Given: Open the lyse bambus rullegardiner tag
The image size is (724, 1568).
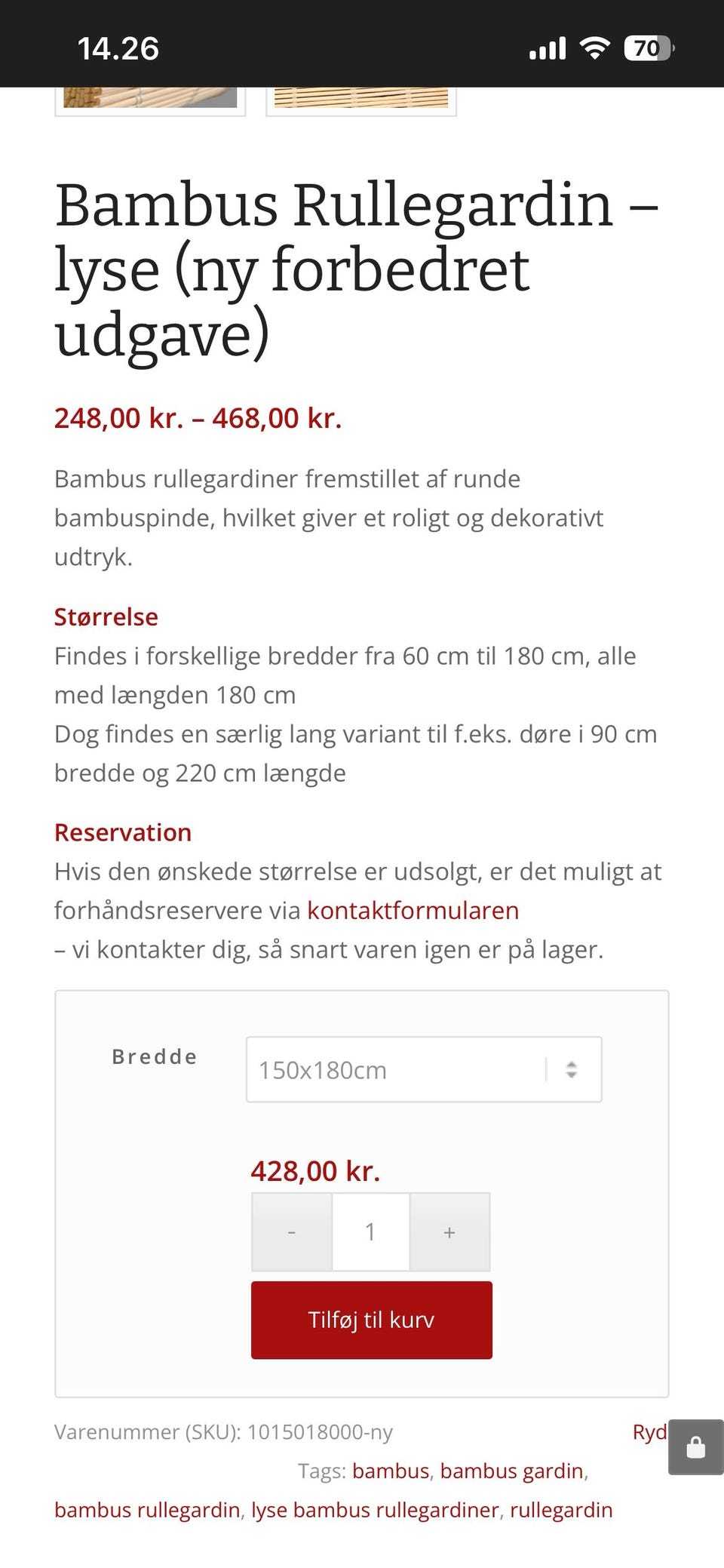Looking at the screenshot, I should pyautogui.click(x=376, y=1510).
